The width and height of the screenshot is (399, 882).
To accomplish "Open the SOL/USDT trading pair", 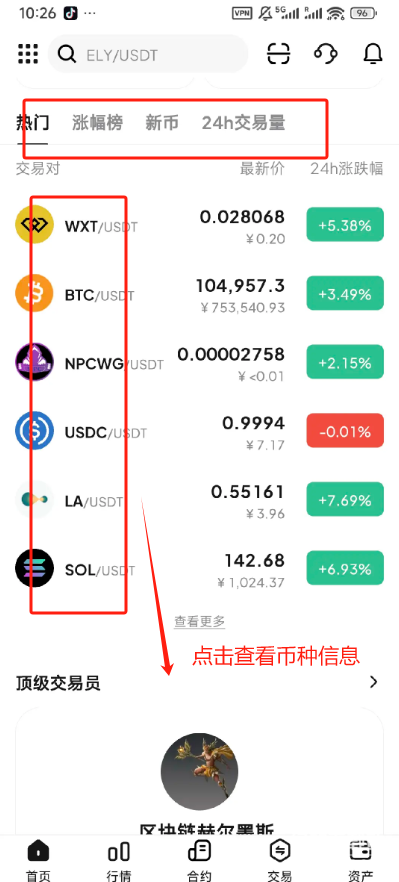I will tap(199, 569).
